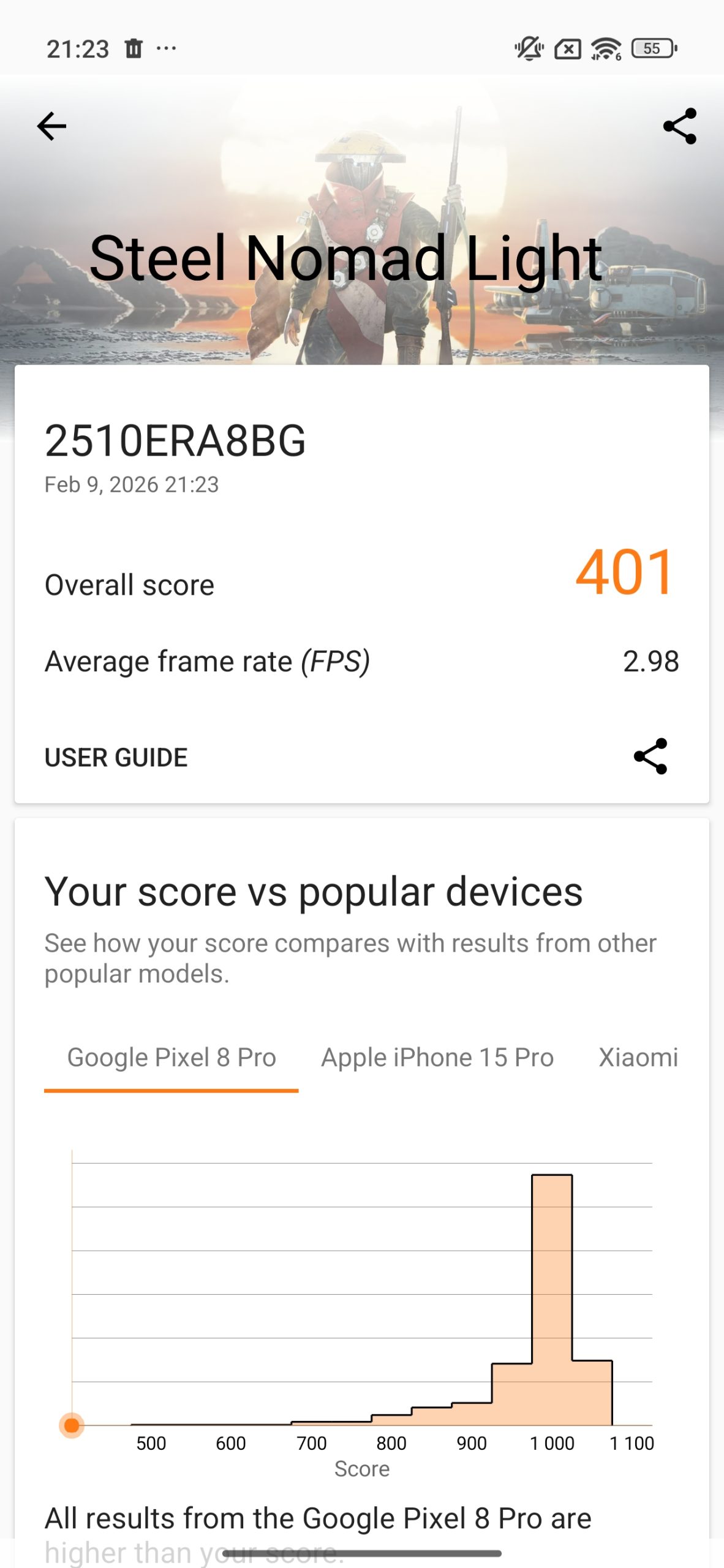Share the result beside USER GUIDE
This screenshot has height=1568, width=724.
(x=650, y=756)
